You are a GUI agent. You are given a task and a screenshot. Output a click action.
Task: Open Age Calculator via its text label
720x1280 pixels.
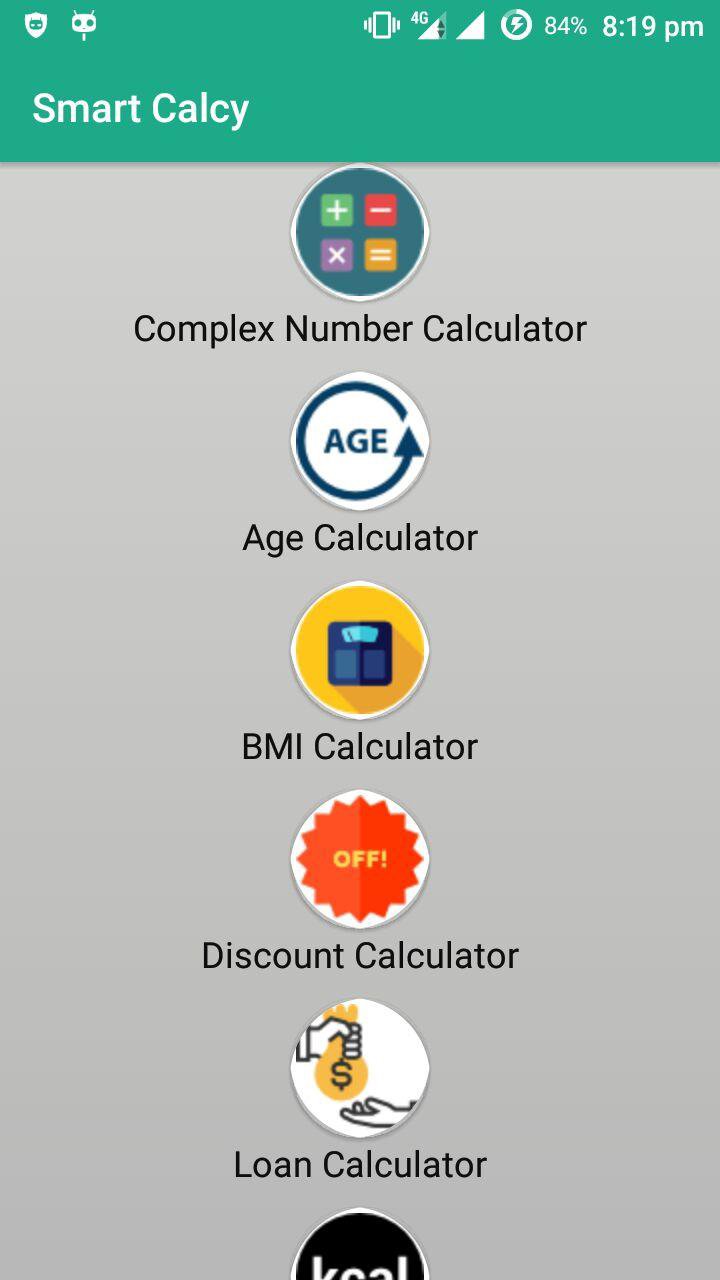click(x=360, y=537)
